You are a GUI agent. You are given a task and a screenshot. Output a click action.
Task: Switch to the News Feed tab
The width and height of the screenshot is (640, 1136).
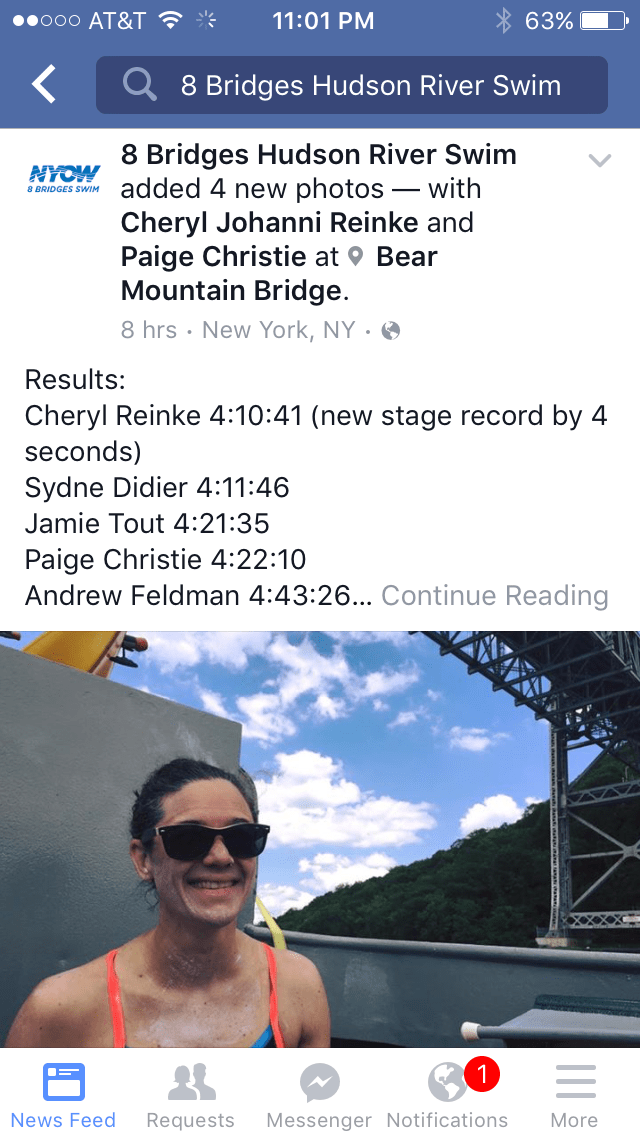64,1093
